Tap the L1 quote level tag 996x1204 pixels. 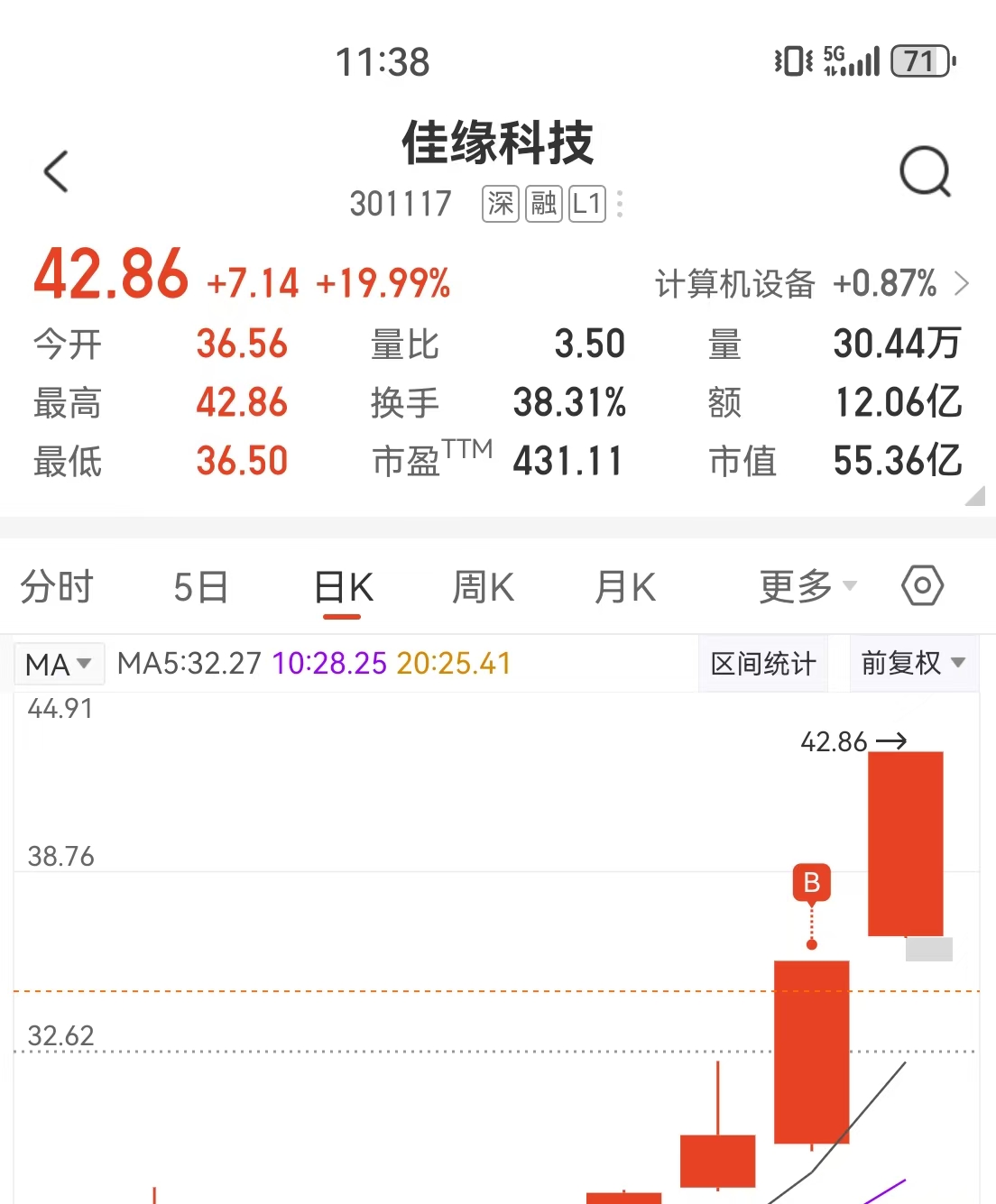[x=586, y=204]
